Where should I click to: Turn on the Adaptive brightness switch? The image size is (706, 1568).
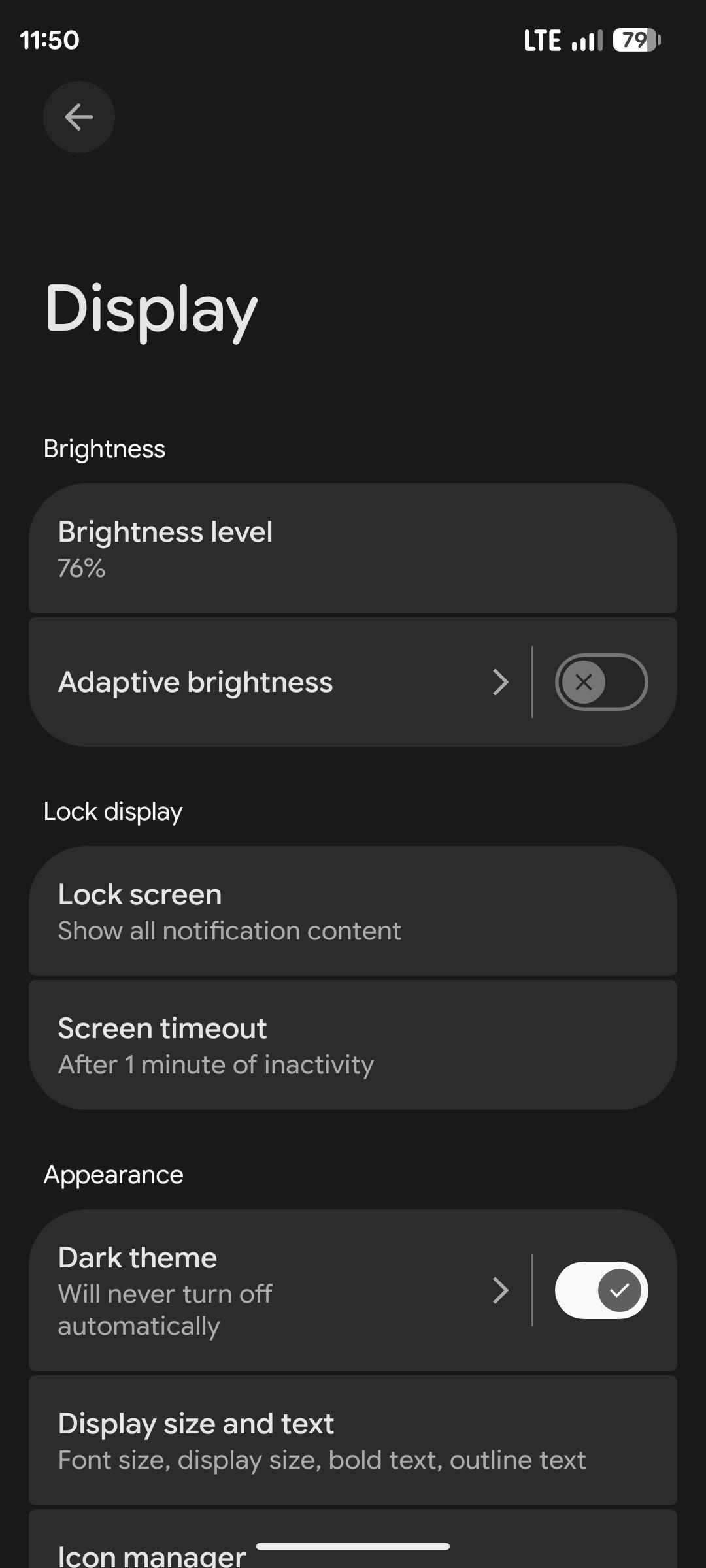click(x=601, y=682)
